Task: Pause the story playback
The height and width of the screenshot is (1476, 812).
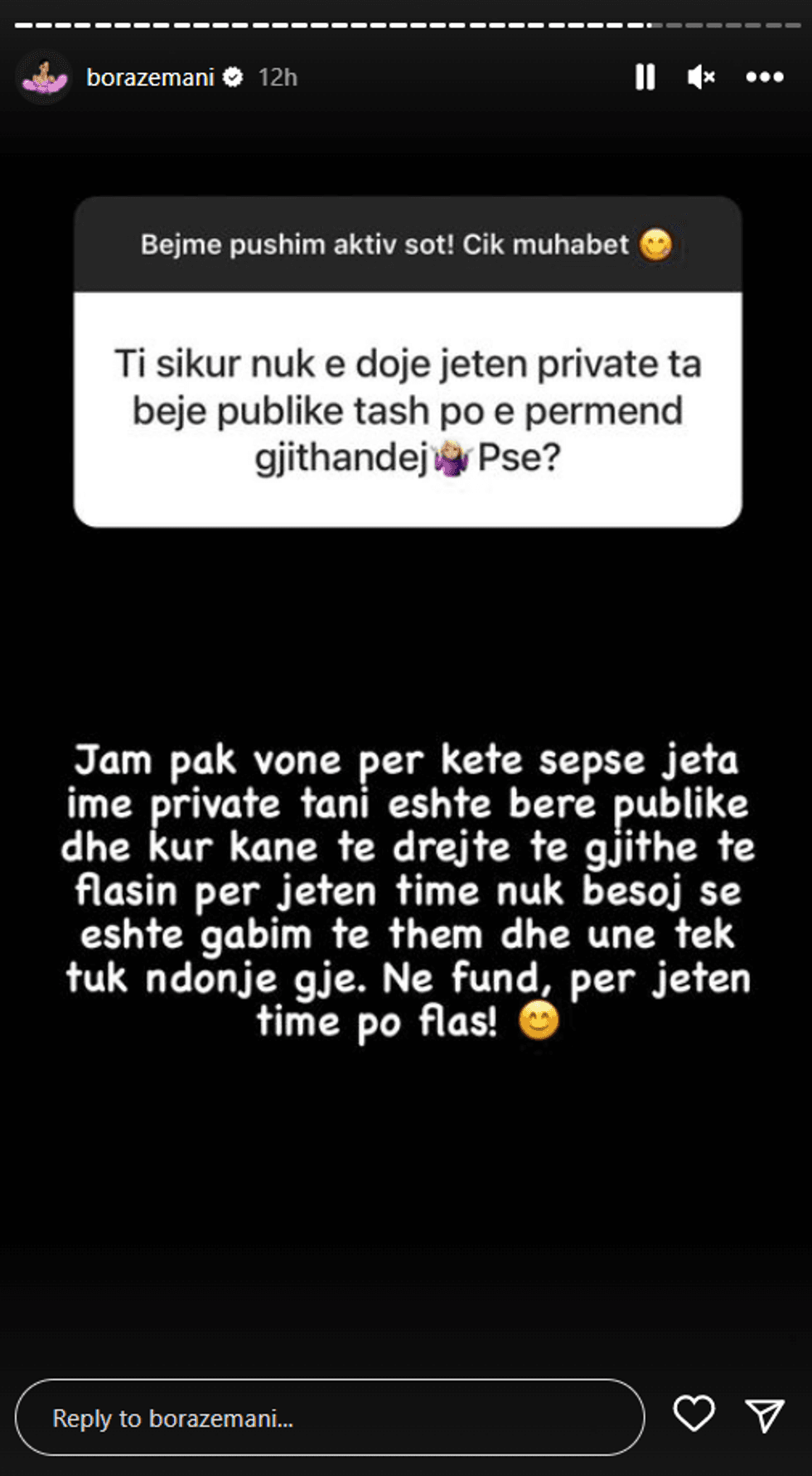Action: pyautogui.click(x=645, y=77)
